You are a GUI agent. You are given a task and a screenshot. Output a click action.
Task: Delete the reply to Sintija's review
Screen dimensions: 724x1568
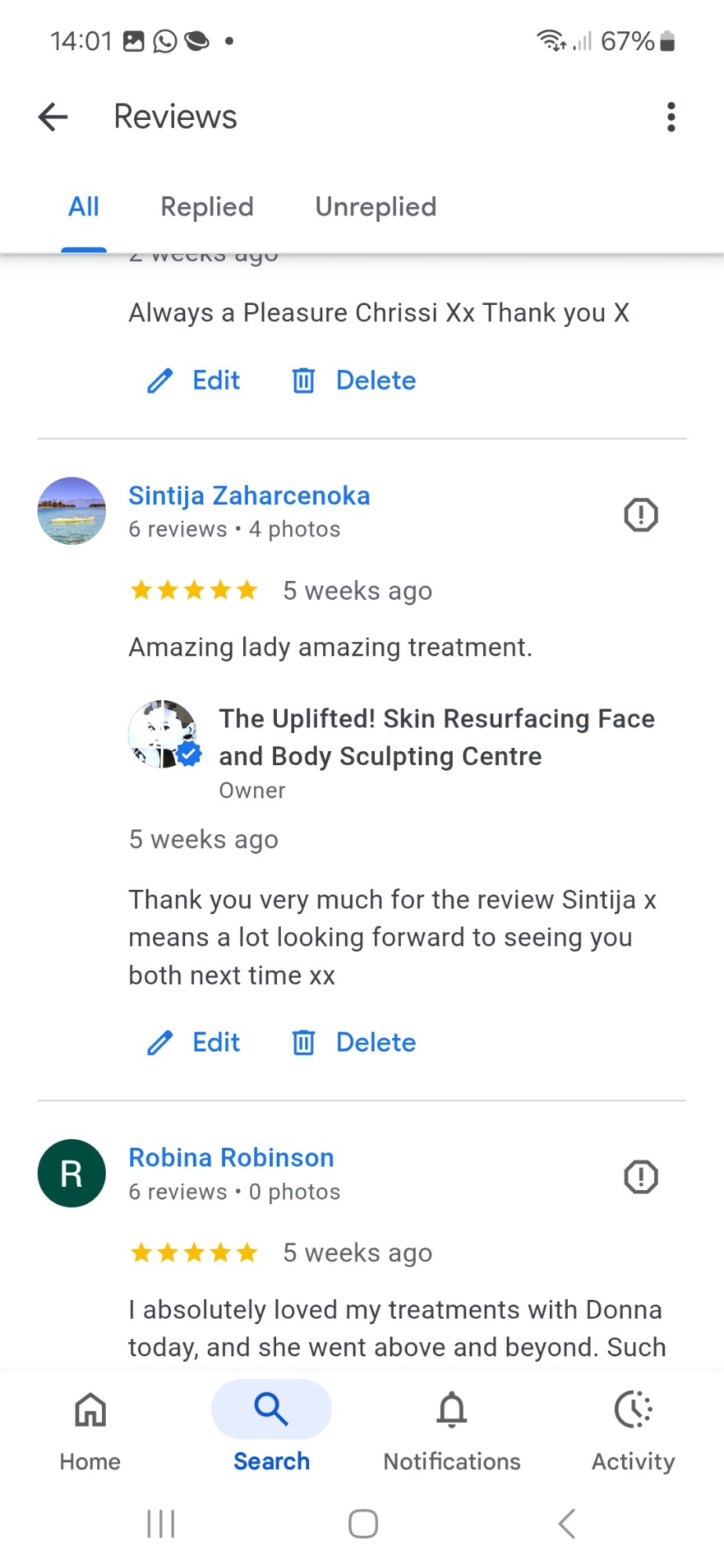click(354, 1043)
